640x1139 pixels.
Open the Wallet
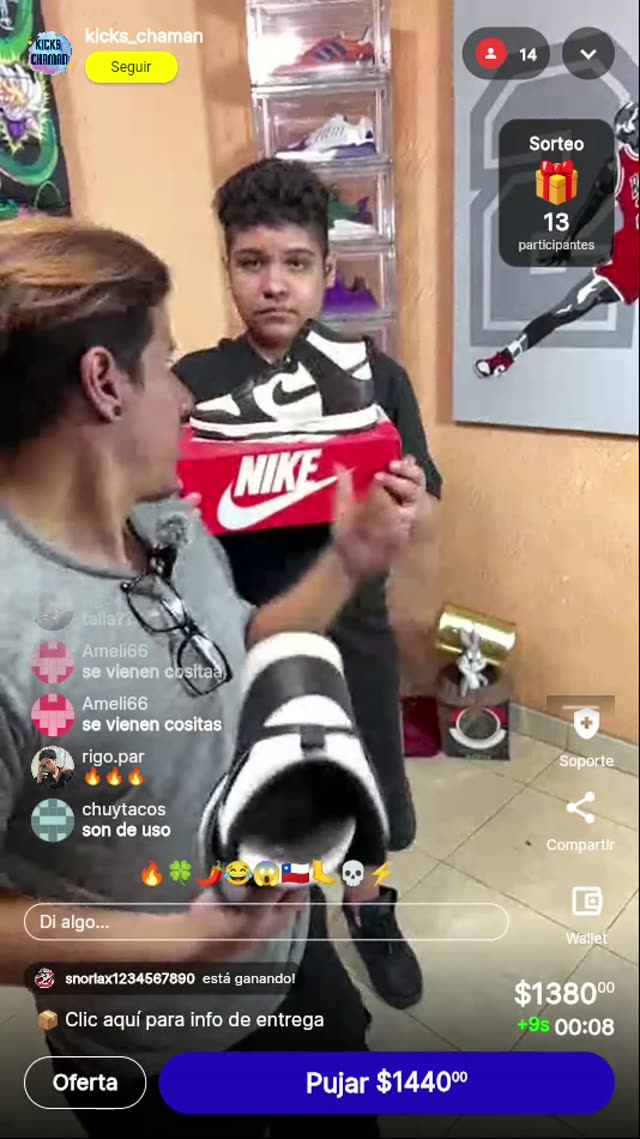(586, 911)
